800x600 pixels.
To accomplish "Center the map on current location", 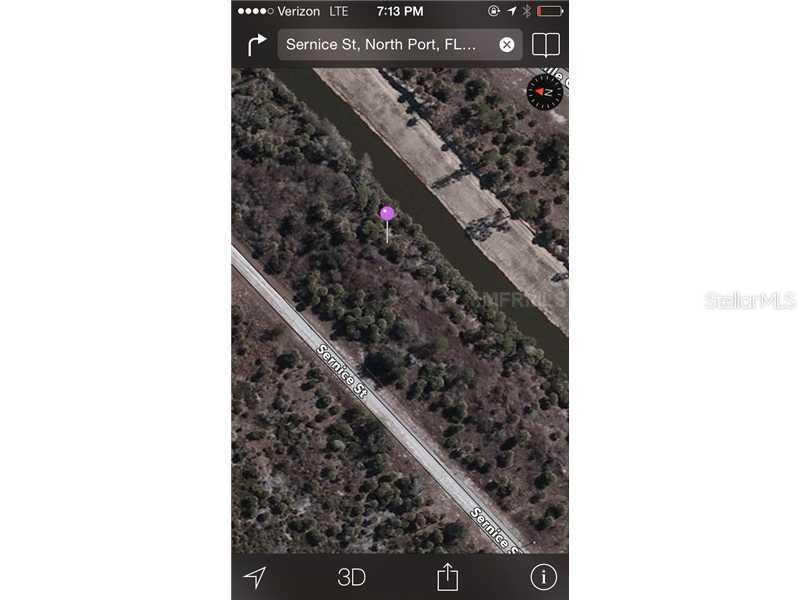I will click(255, 577).
